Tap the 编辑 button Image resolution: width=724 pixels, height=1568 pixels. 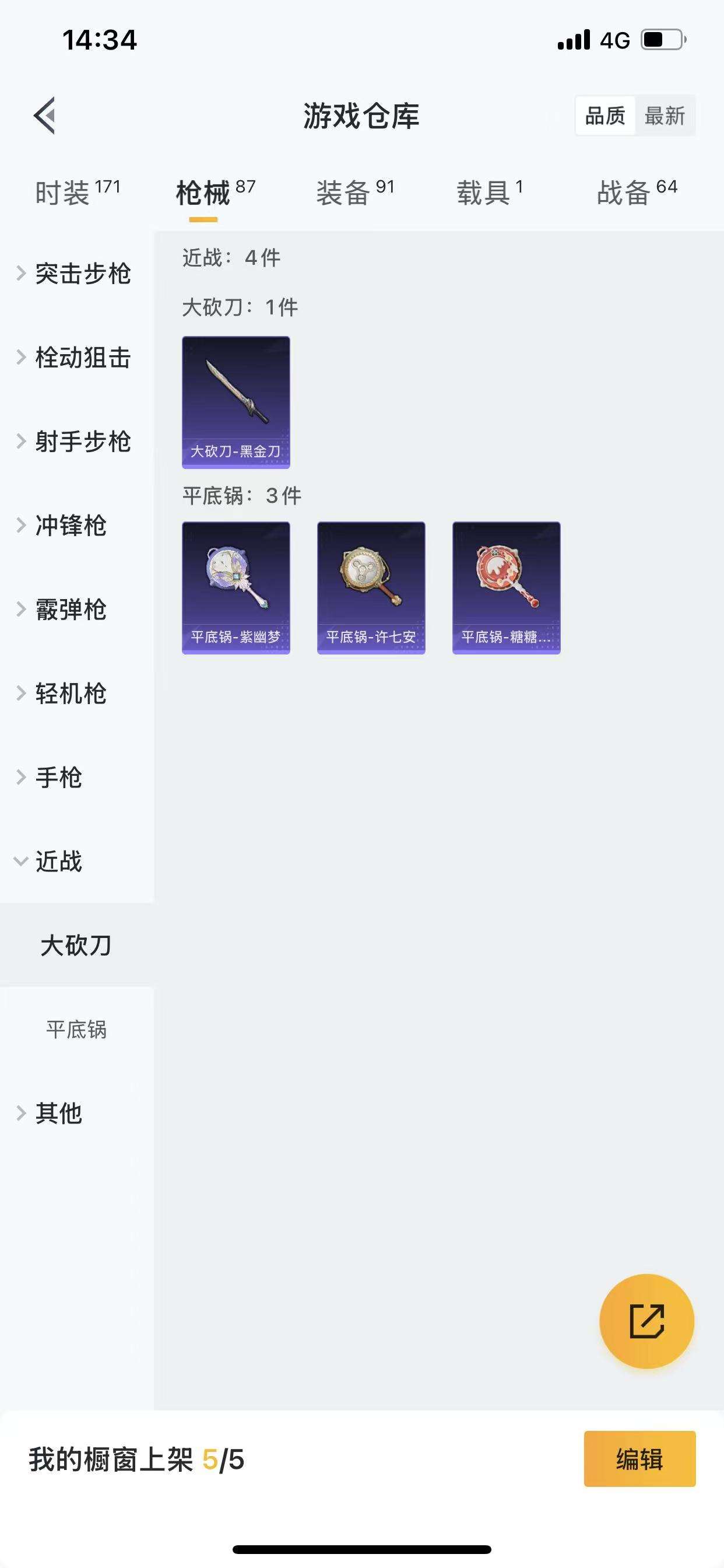(x=639, y=1459)
